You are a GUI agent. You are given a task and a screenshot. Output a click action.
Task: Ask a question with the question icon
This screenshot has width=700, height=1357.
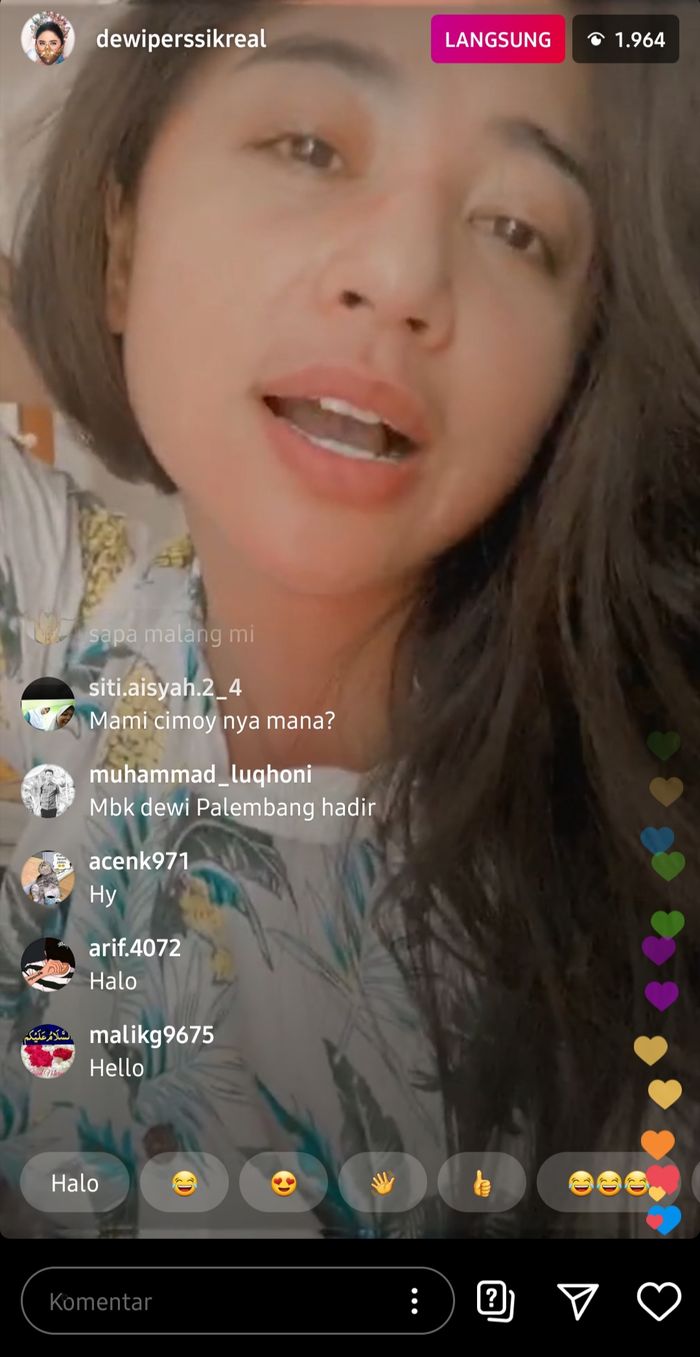click(495, 1301)
